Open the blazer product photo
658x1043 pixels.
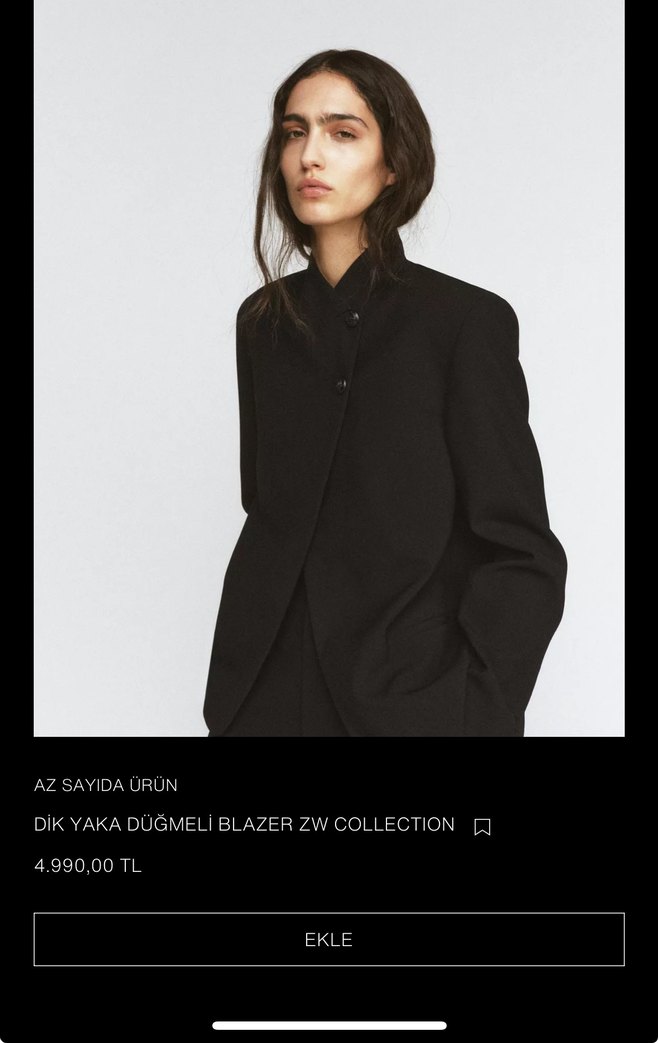(x=329, y=368)
